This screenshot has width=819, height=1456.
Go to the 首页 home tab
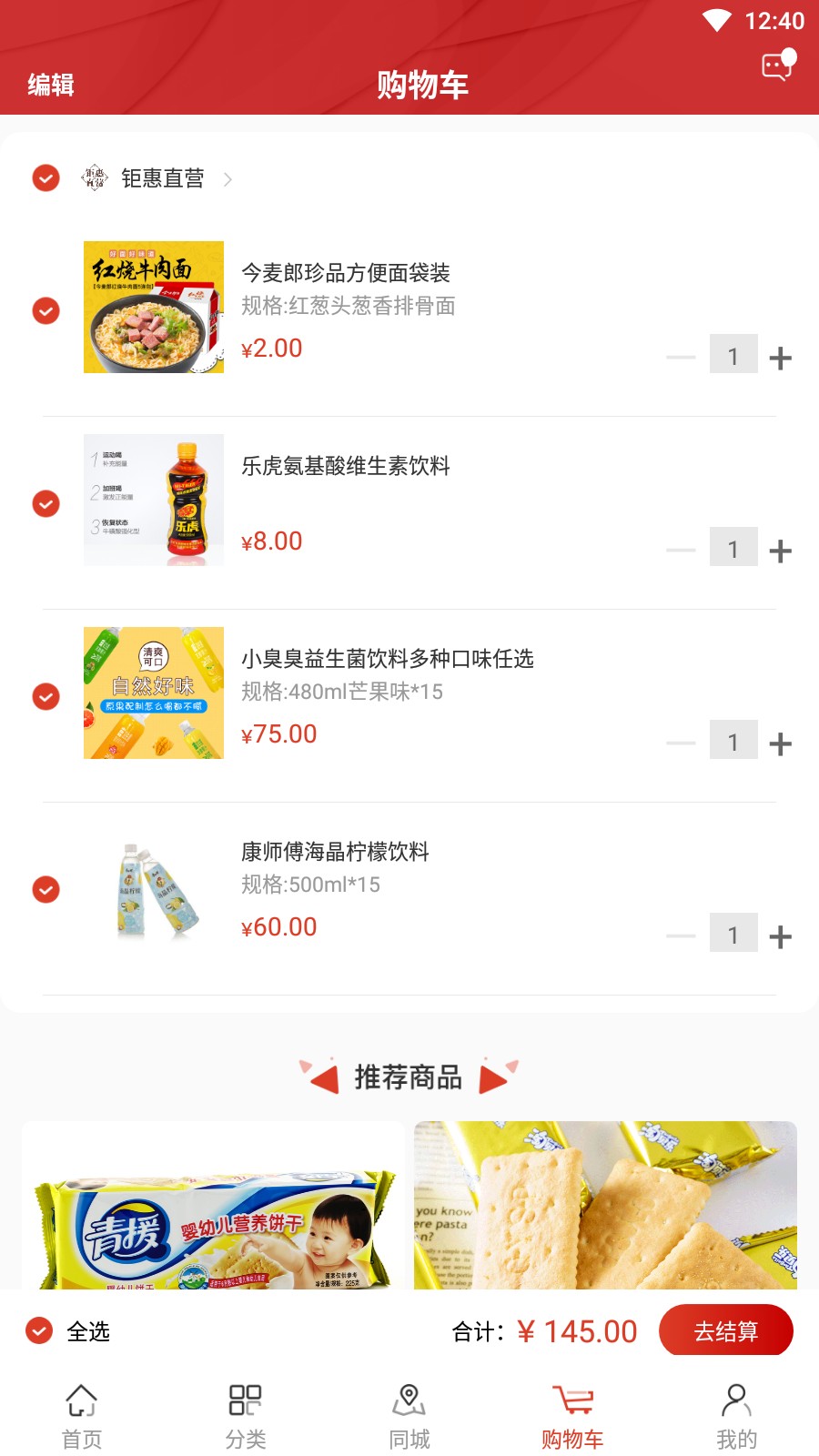pyautogui.click(x=82, y=1417)
